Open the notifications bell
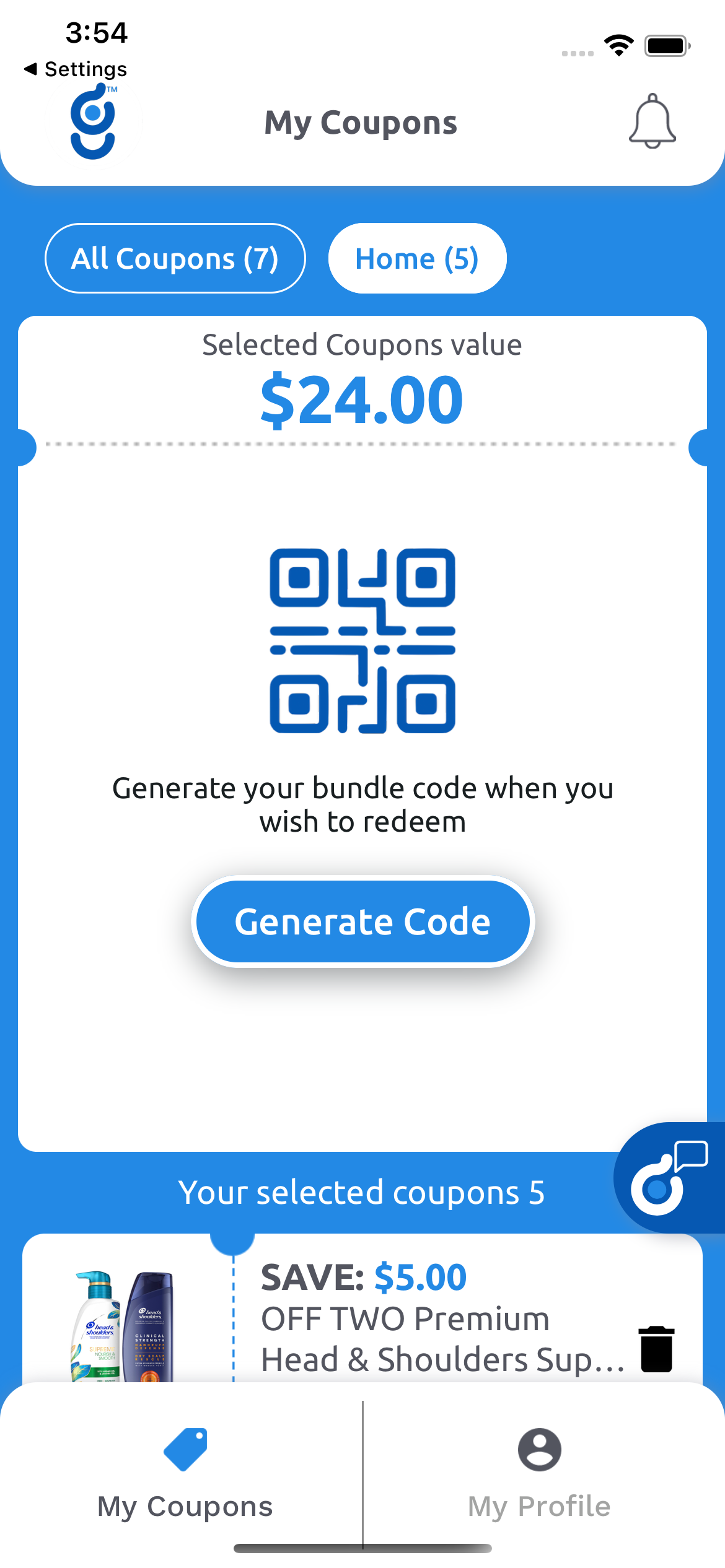 pyautogui.click(x=652, y=121)
